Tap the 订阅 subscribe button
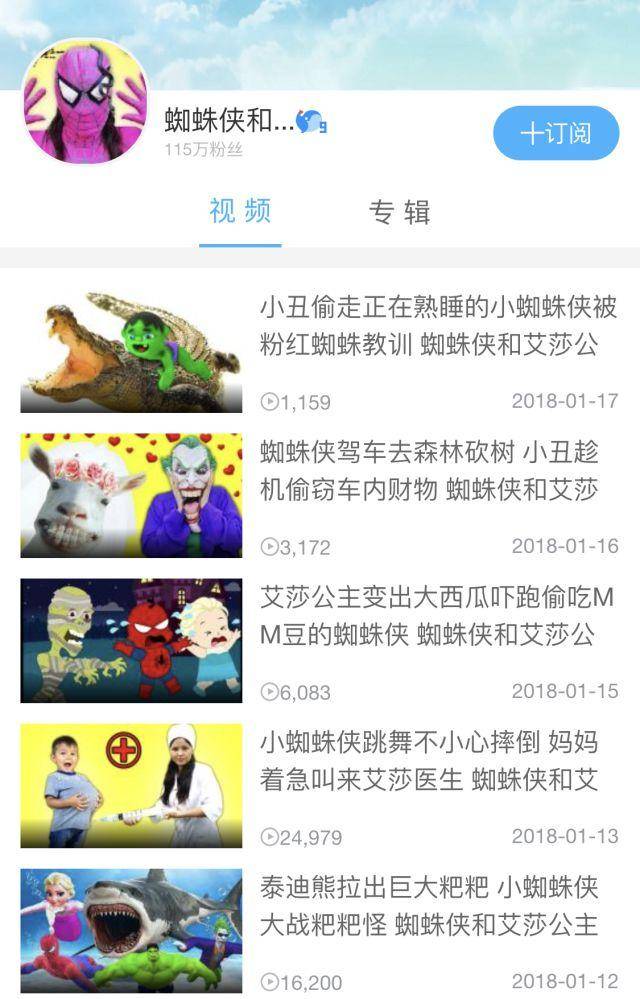The width and height of the screenshot is (640, 999). click(556, 133)
